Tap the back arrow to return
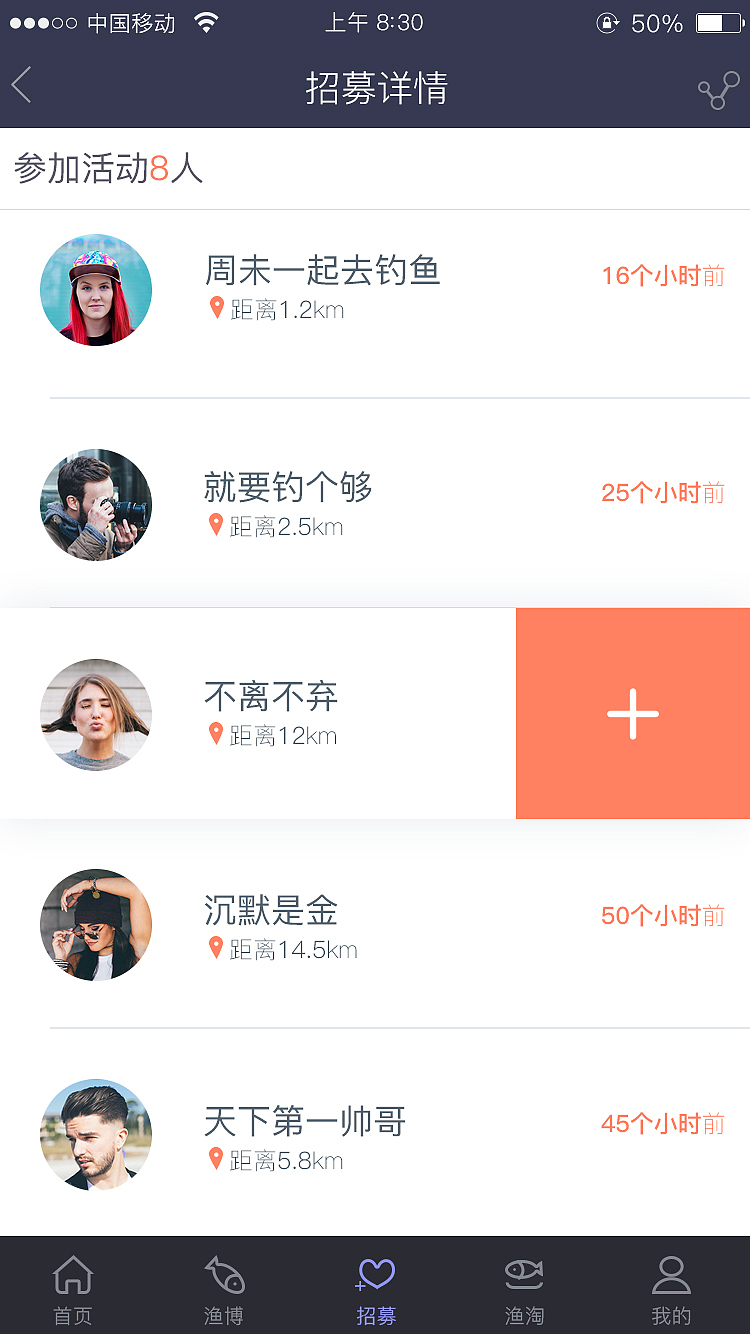The image size is (750, 1334). 22,85
